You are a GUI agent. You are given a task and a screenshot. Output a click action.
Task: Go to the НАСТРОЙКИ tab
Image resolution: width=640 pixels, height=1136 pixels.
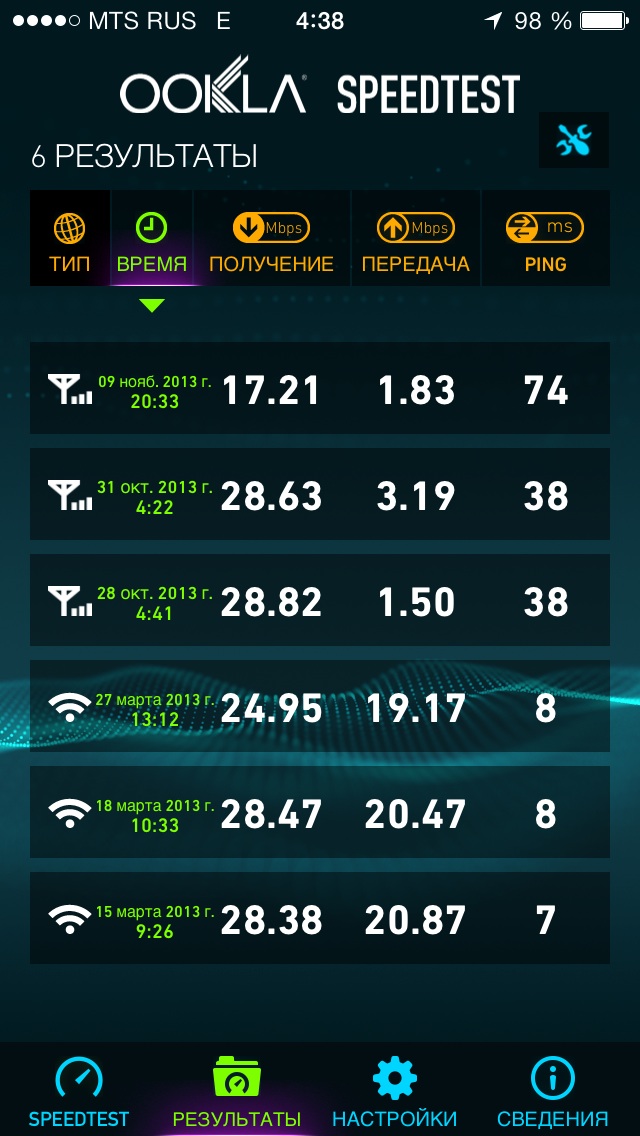tap(395, 1090)
